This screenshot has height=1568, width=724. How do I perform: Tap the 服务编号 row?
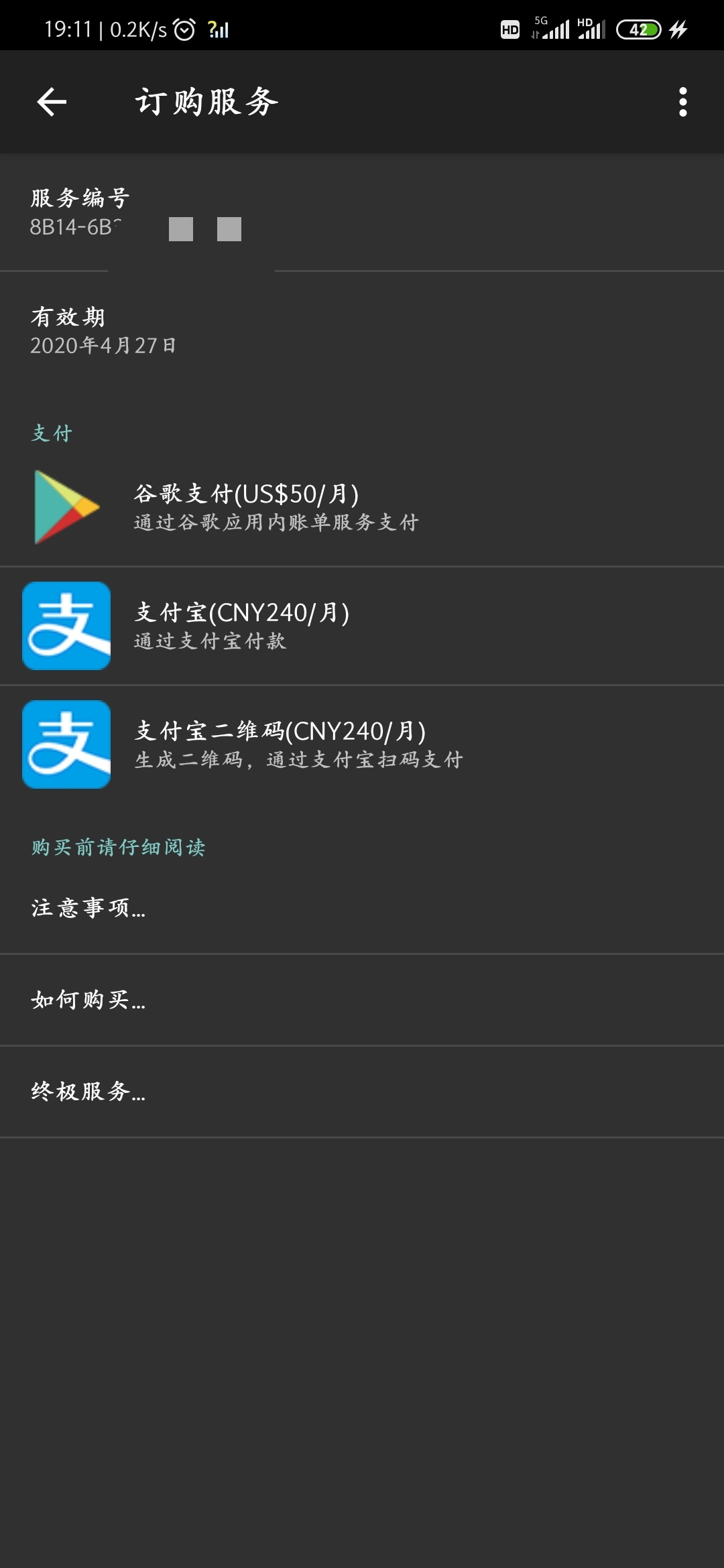click(x=362, y=212)
